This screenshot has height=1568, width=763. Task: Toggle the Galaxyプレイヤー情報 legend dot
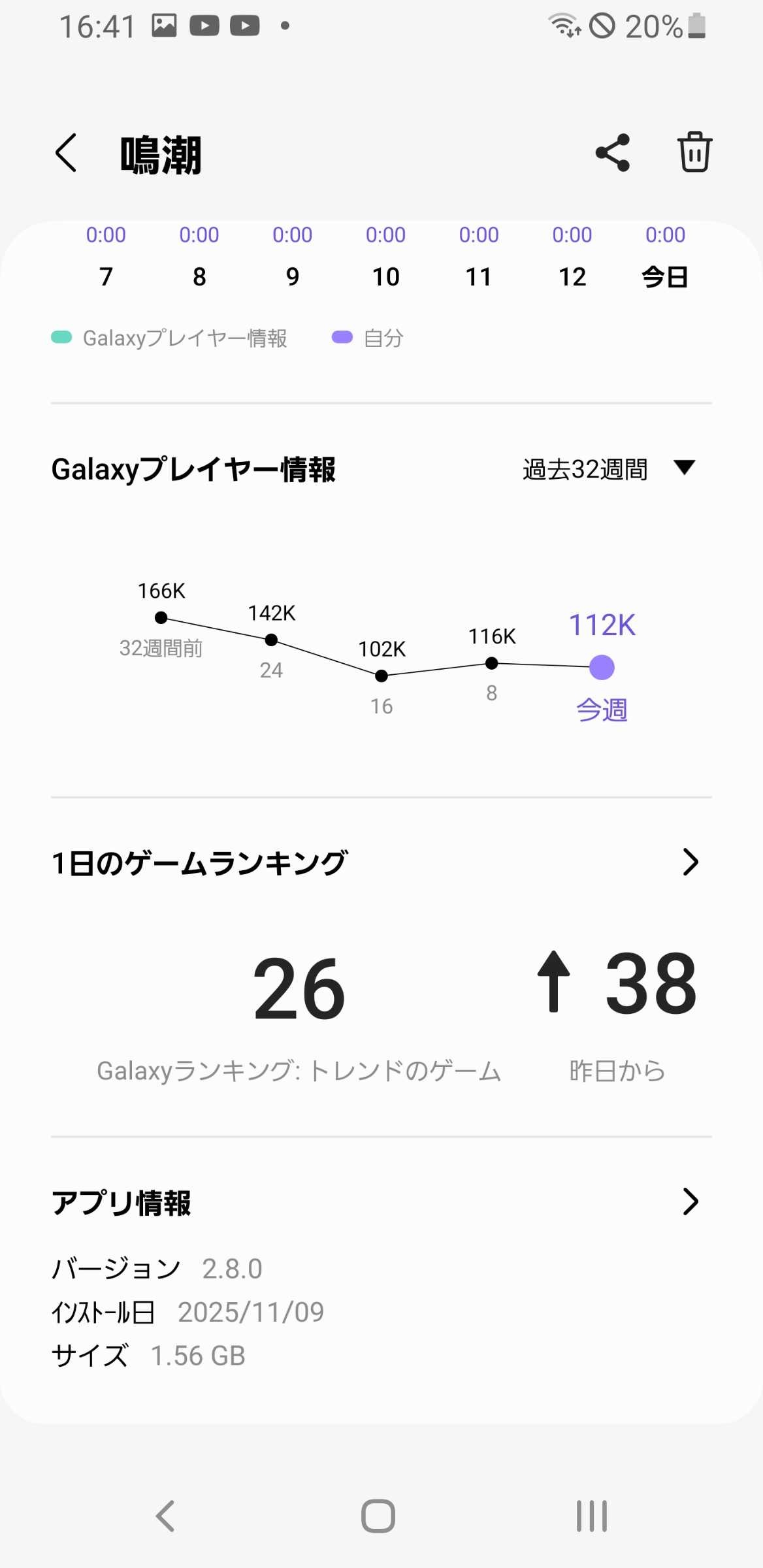tap(61, 337)
